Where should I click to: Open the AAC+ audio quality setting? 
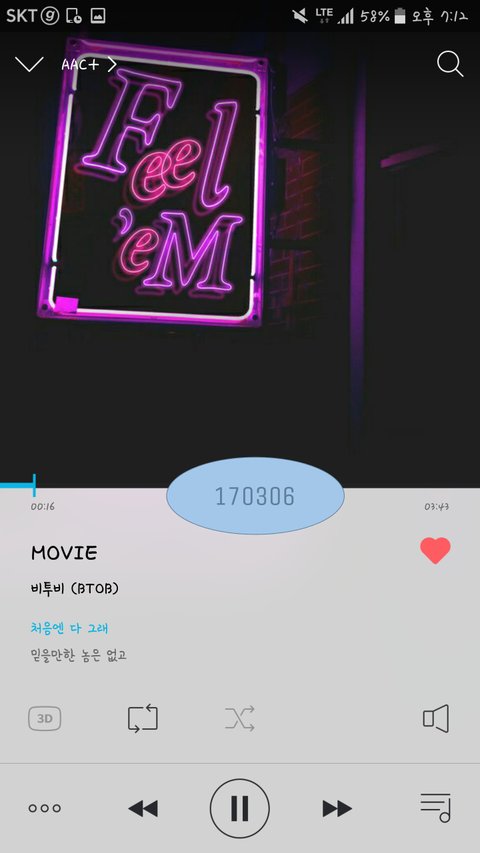[x=89, y=65]
